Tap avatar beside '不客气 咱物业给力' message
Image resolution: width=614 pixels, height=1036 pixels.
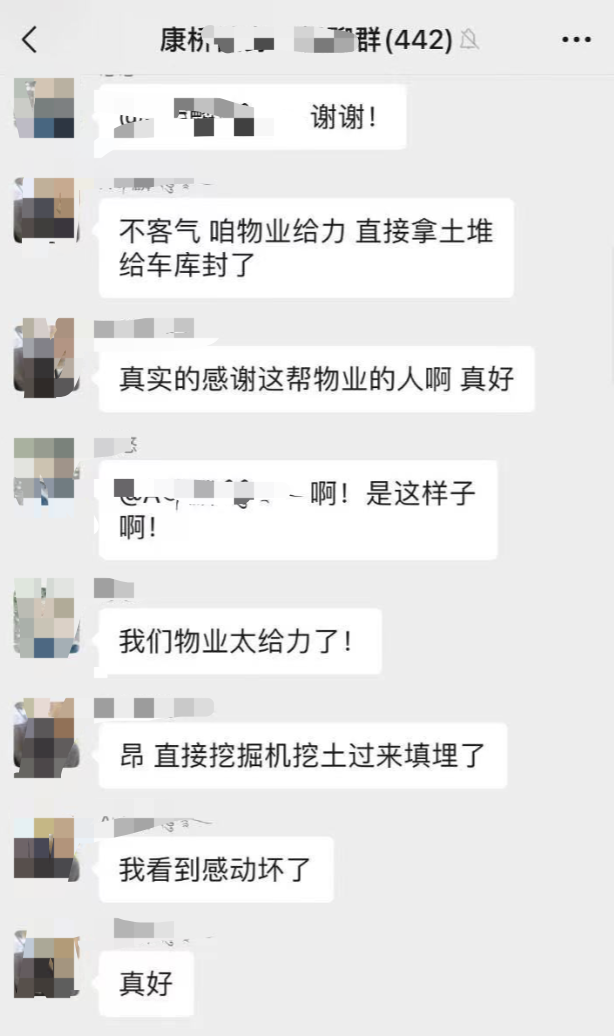(x=45, y=210)
